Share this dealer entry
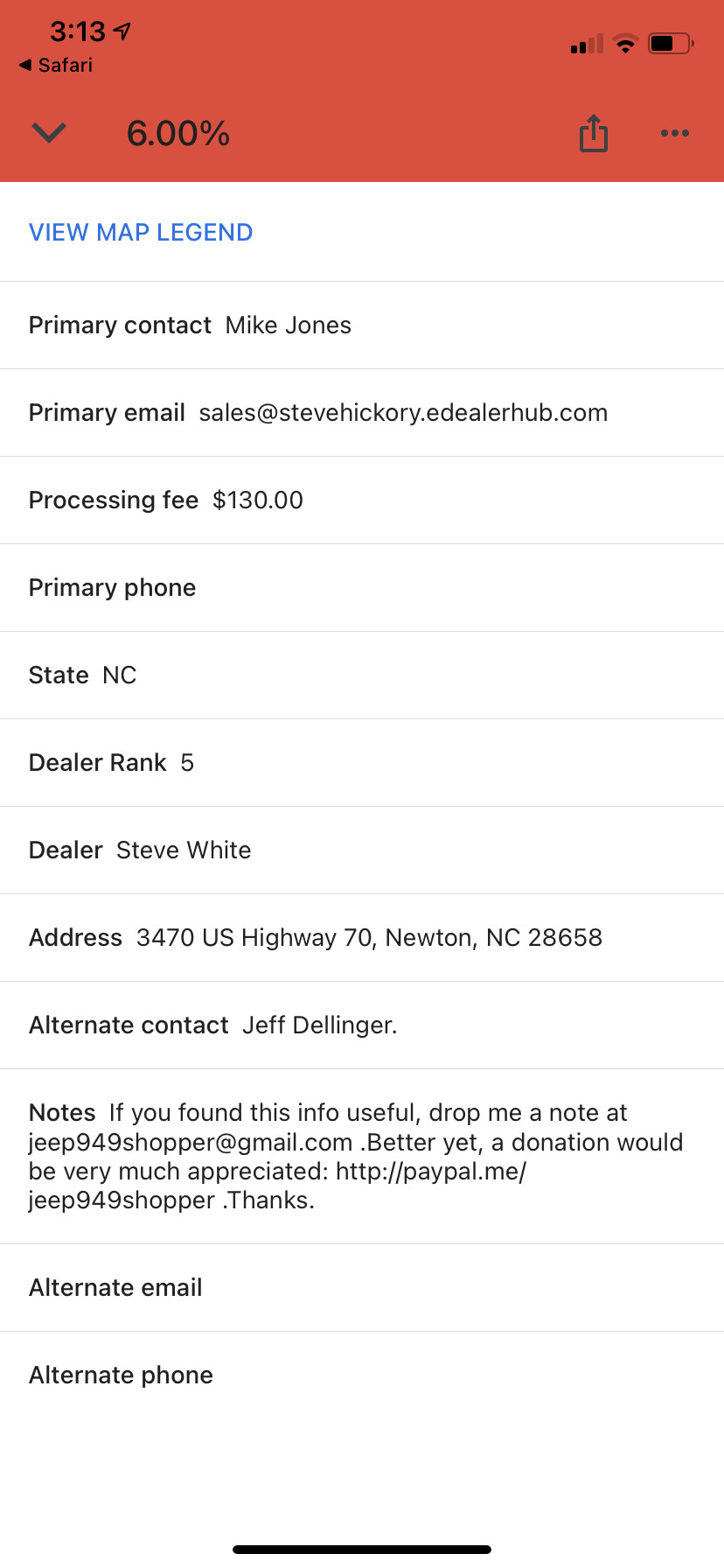The width and height of the screenshot is (724, 1568). pyautogui.click(x=594, y=133)
